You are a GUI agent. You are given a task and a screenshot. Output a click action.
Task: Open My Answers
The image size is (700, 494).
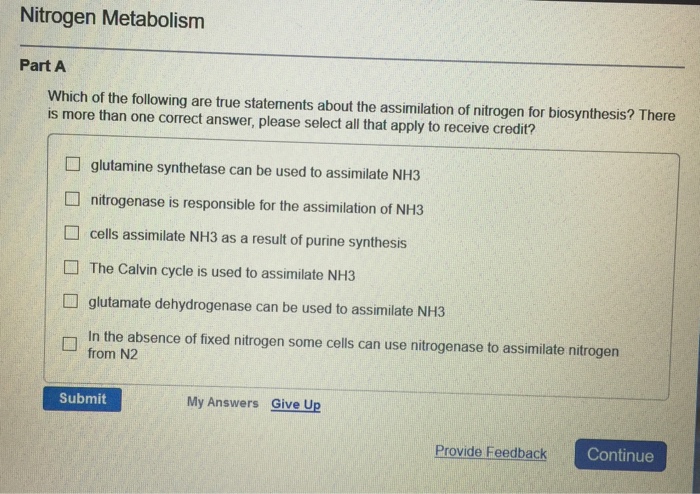pyautogui.click(x=222, y=403)
